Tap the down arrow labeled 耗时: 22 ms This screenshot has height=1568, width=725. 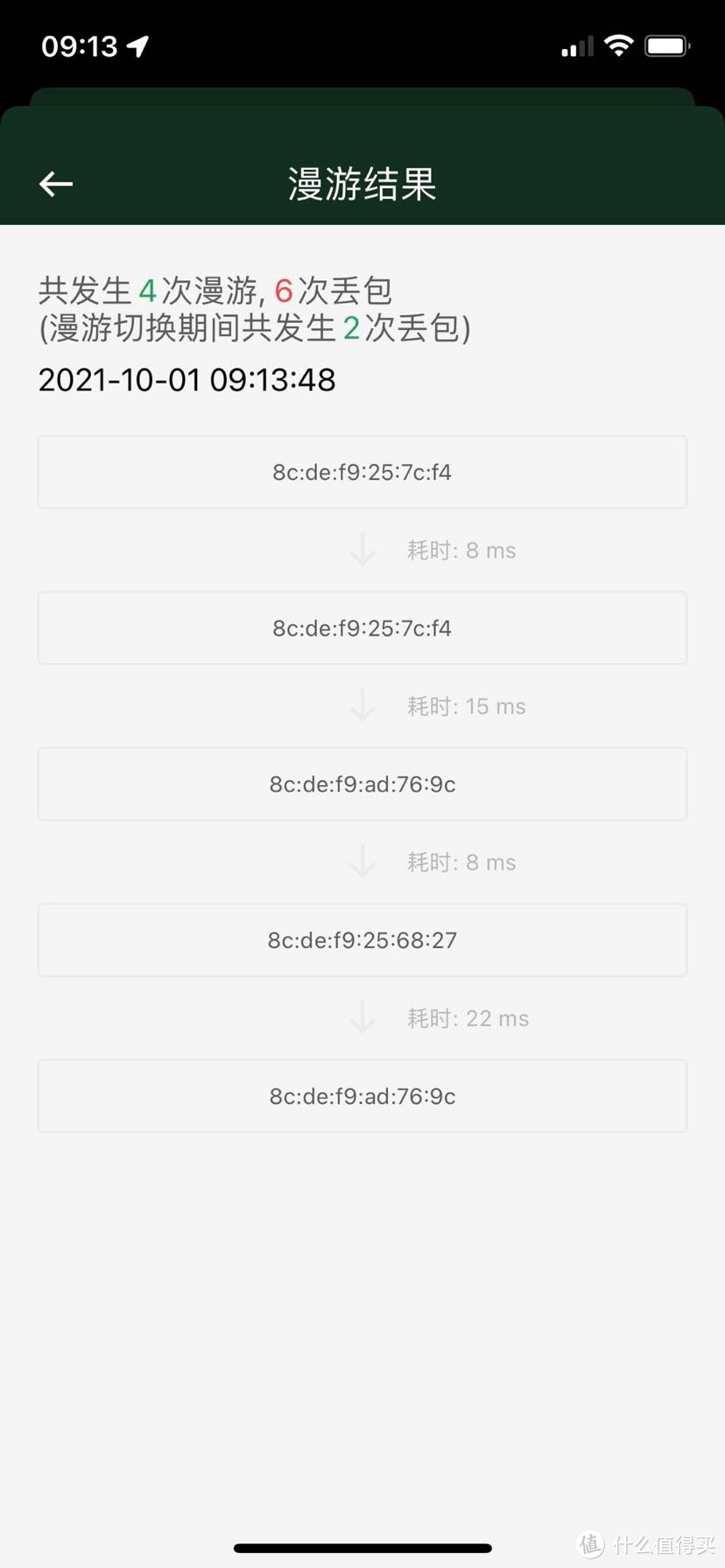(363, 1018)
